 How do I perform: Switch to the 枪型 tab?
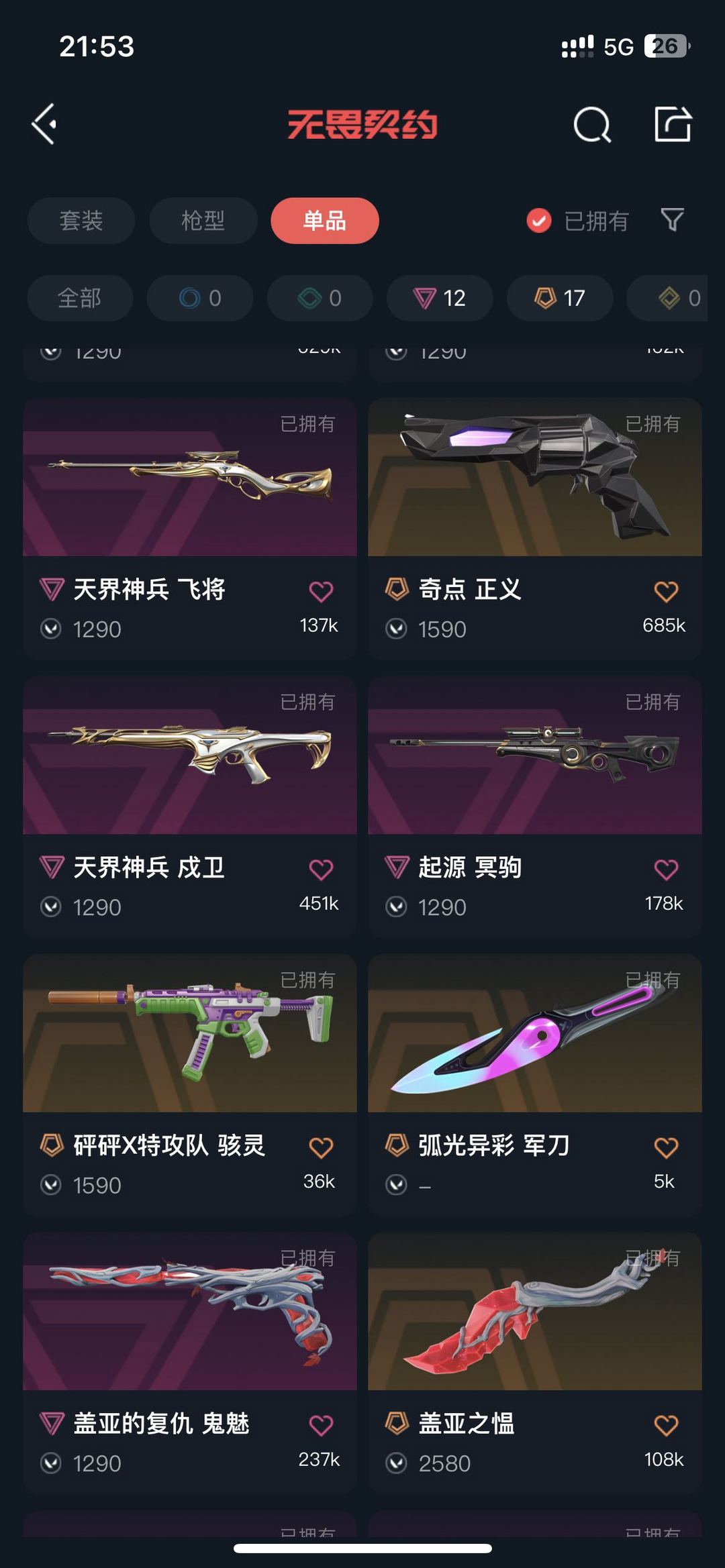[203, 221]
